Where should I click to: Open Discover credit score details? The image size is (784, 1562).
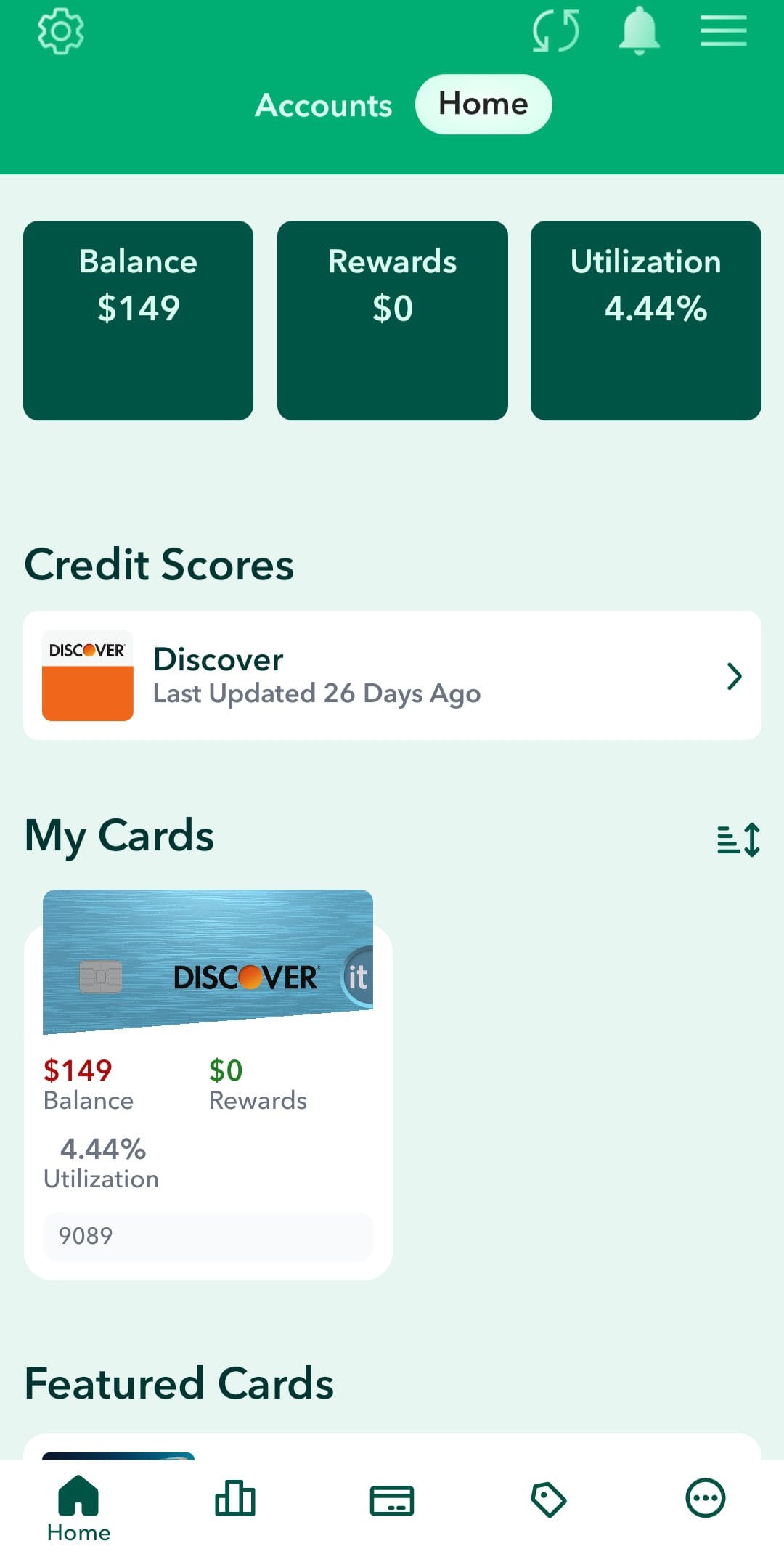[x=392, y=675]
